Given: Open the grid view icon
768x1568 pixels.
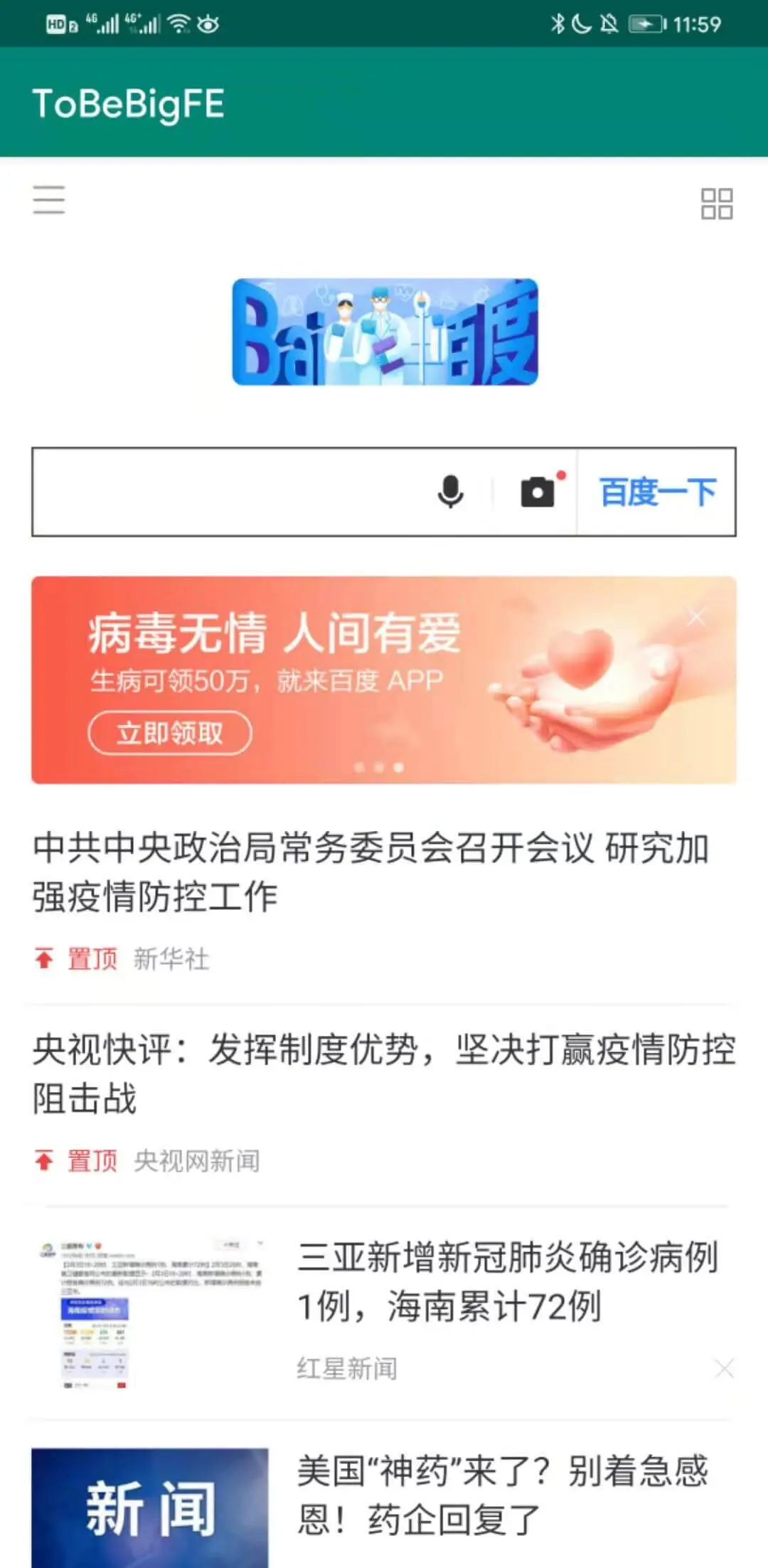Looking at the screenshot, I should (x=716, y=203).
